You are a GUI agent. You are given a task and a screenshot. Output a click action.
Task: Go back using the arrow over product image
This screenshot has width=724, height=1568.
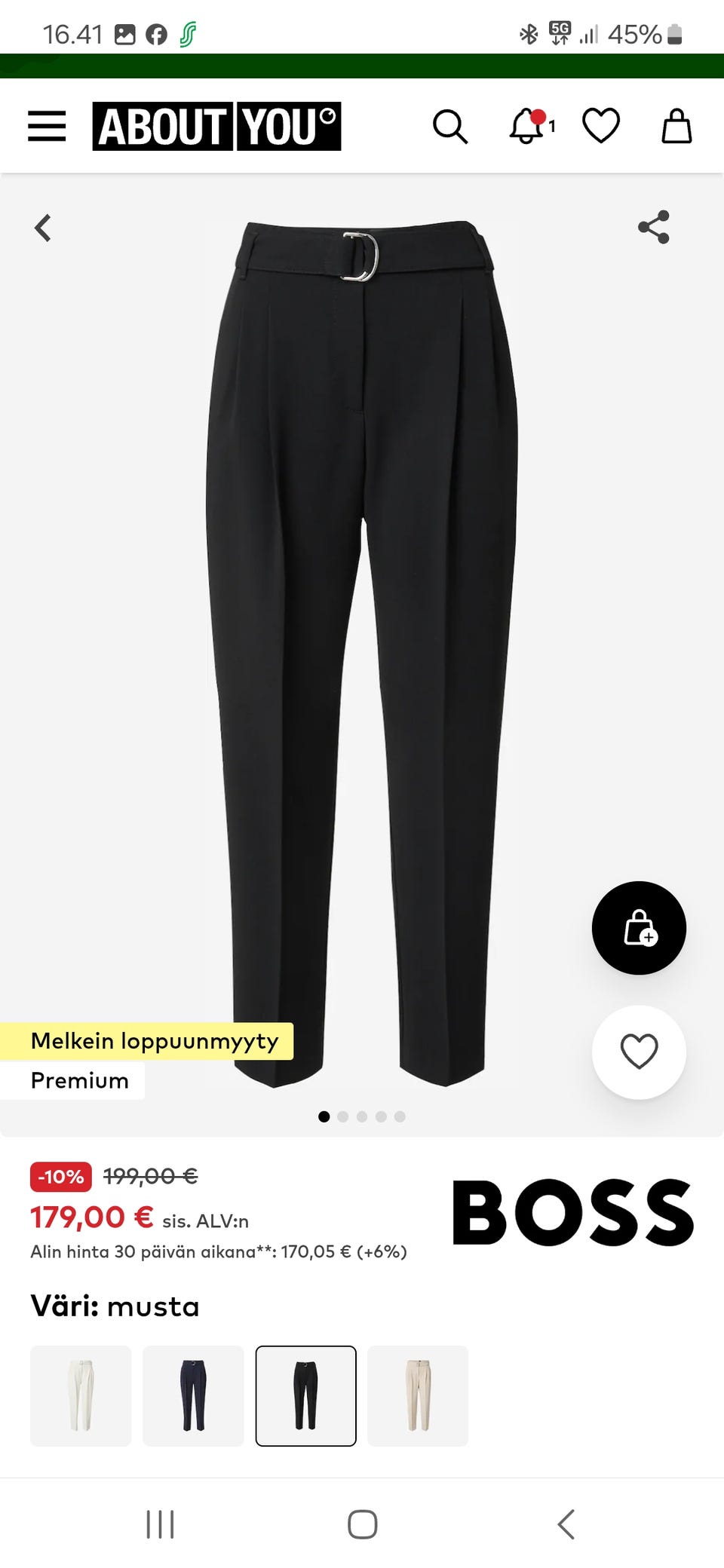pos(43,228)
